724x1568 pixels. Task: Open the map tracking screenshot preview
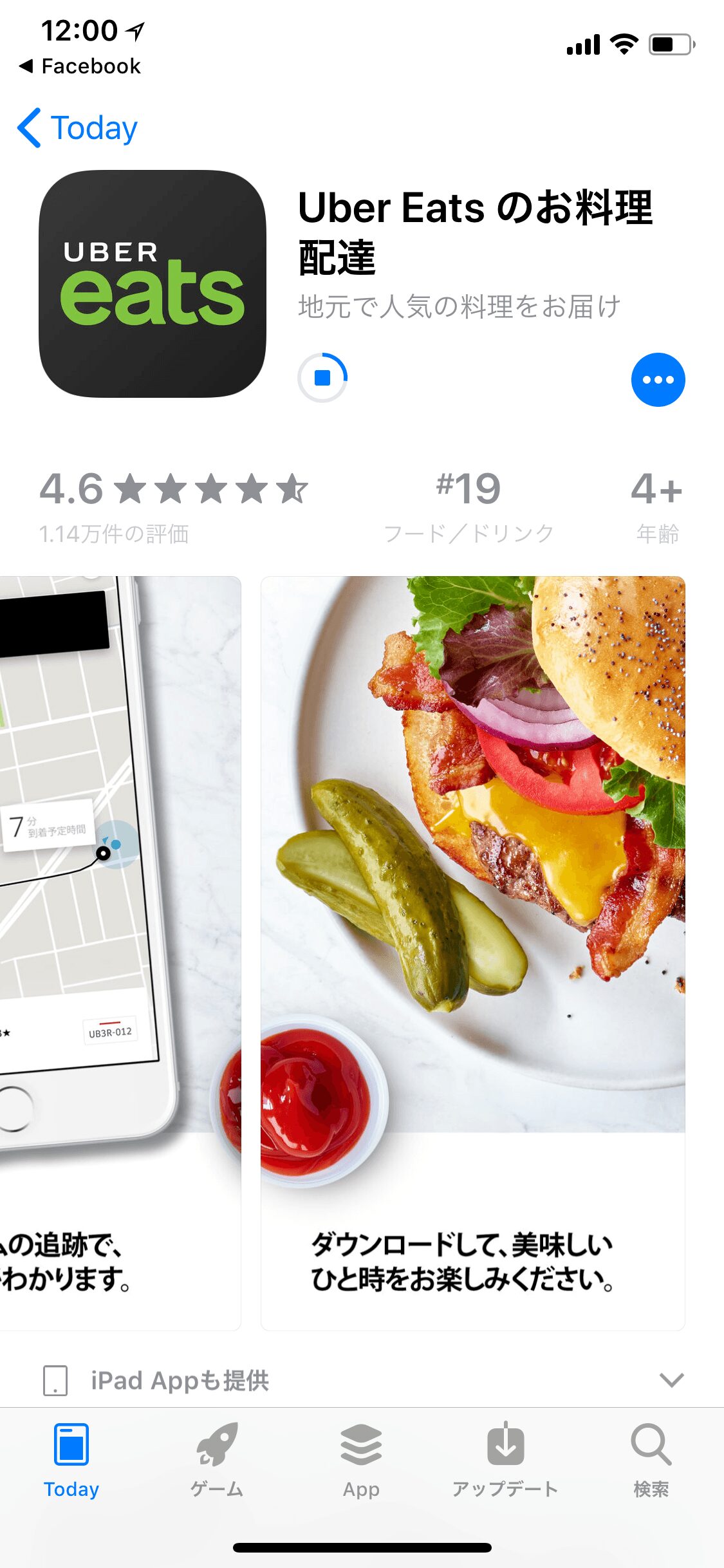click(120, 951)
